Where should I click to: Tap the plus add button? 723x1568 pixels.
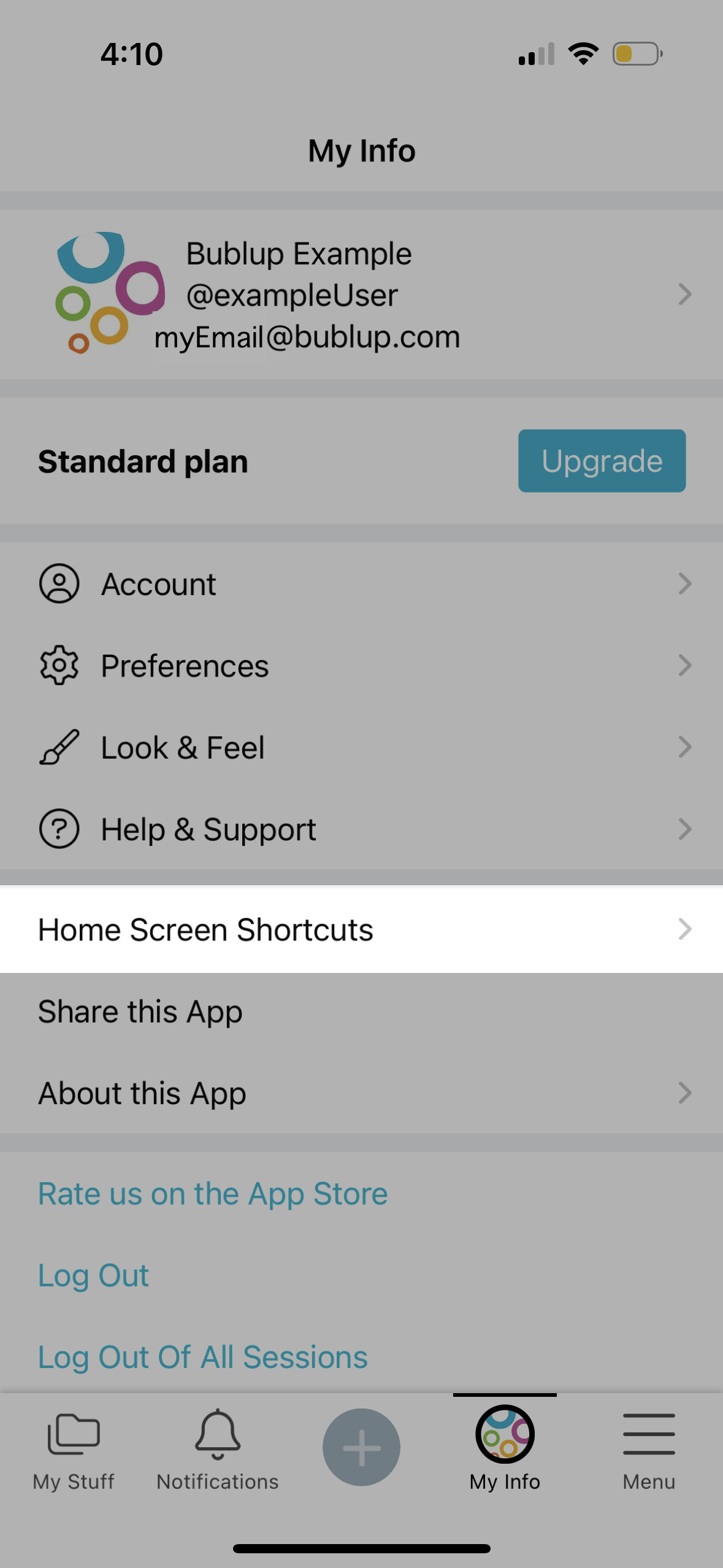pos(361,1447)
